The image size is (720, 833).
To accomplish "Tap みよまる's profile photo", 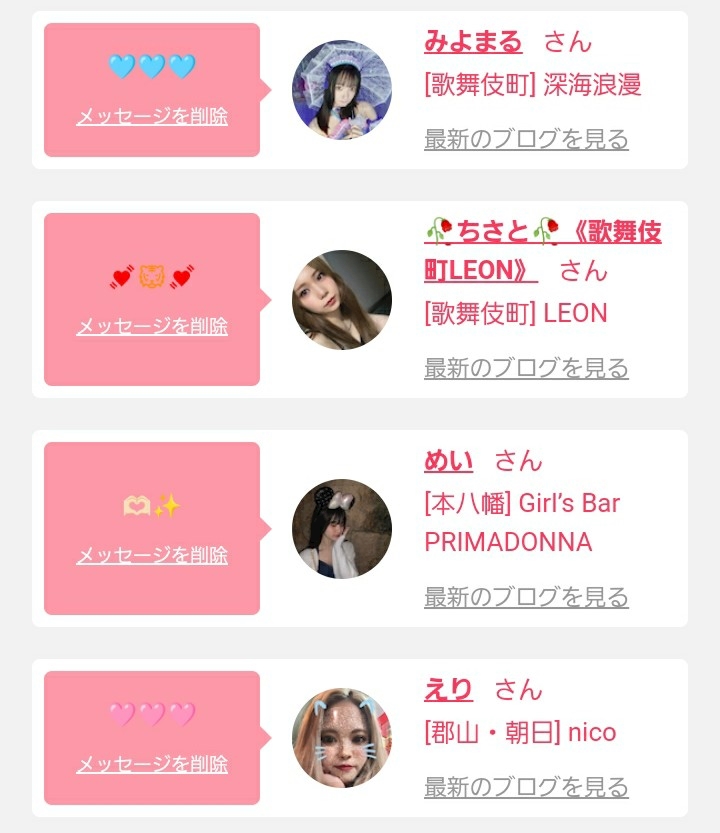I will tap(342, 90).
